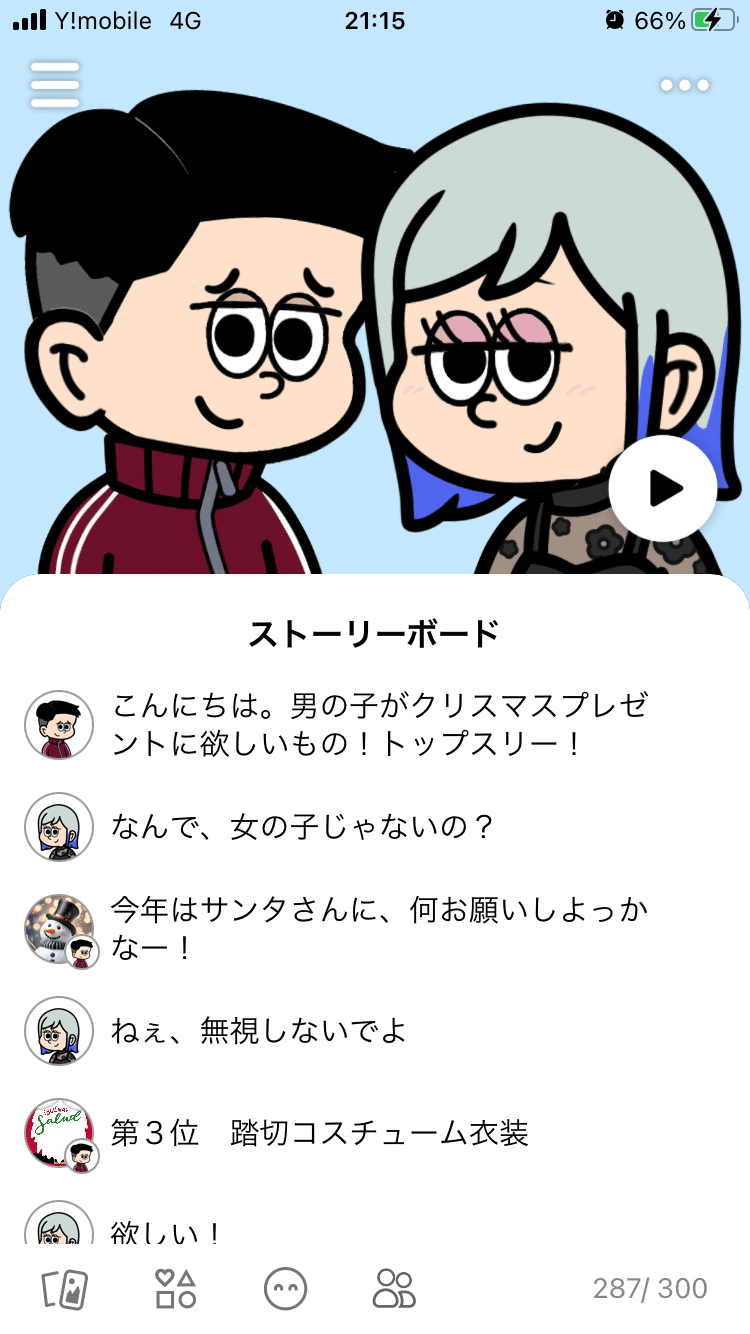Open the three-dot overflow menu
Screen dimensions: 750x1334
(685, 85)
